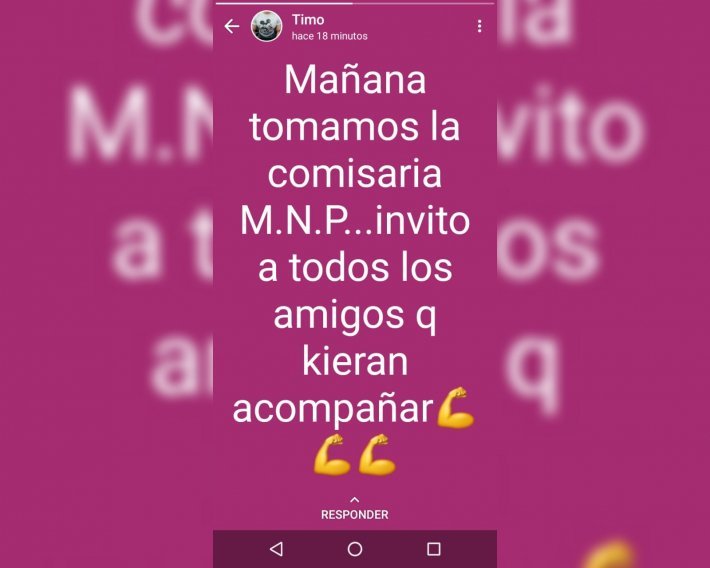Open Timo's profile picture
Image resolution: width=710 pixels, height=568 pixels.
click(266, 27)
